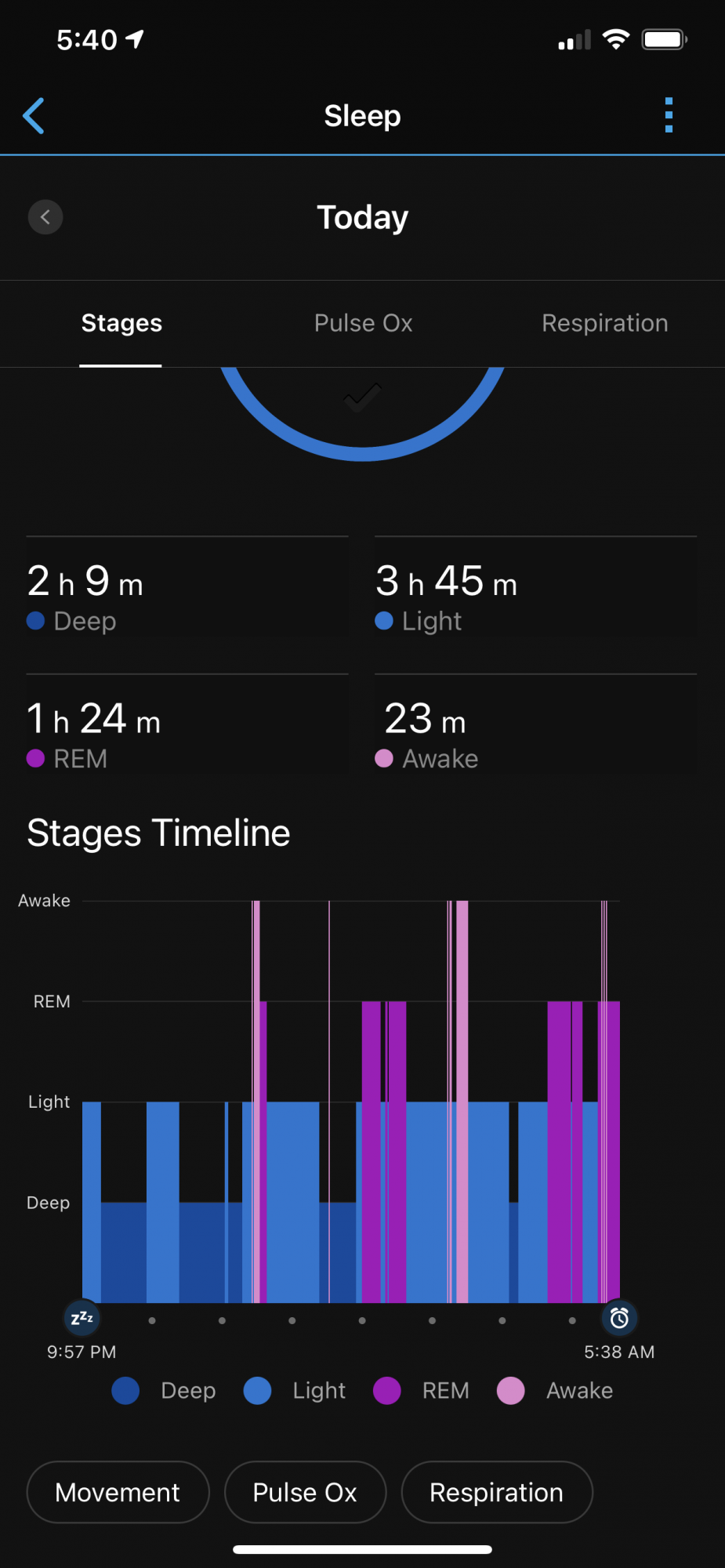Show Movement overlay on timeline
Viewport: 725px width, 1568px height.
118,1492
